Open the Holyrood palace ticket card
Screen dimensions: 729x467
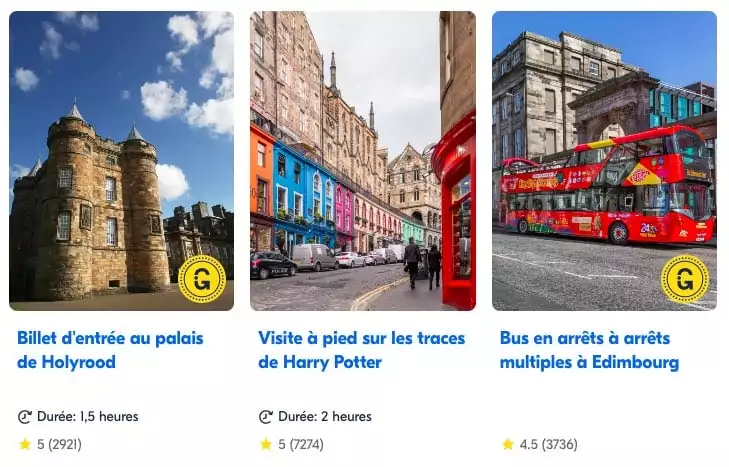(x=121, y=160)
